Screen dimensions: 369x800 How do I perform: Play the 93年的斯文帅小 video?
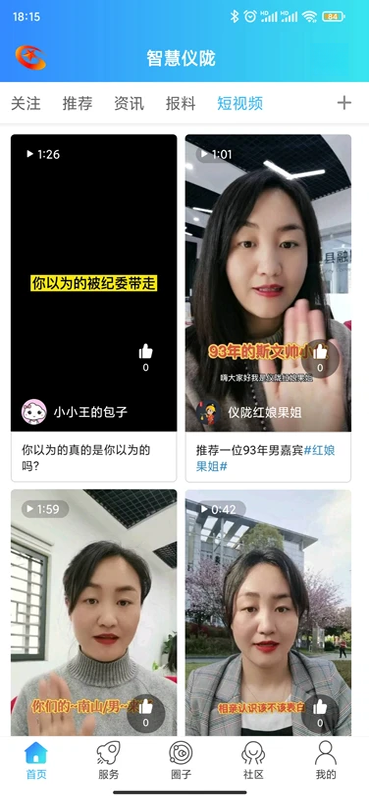tap(268, 283)
